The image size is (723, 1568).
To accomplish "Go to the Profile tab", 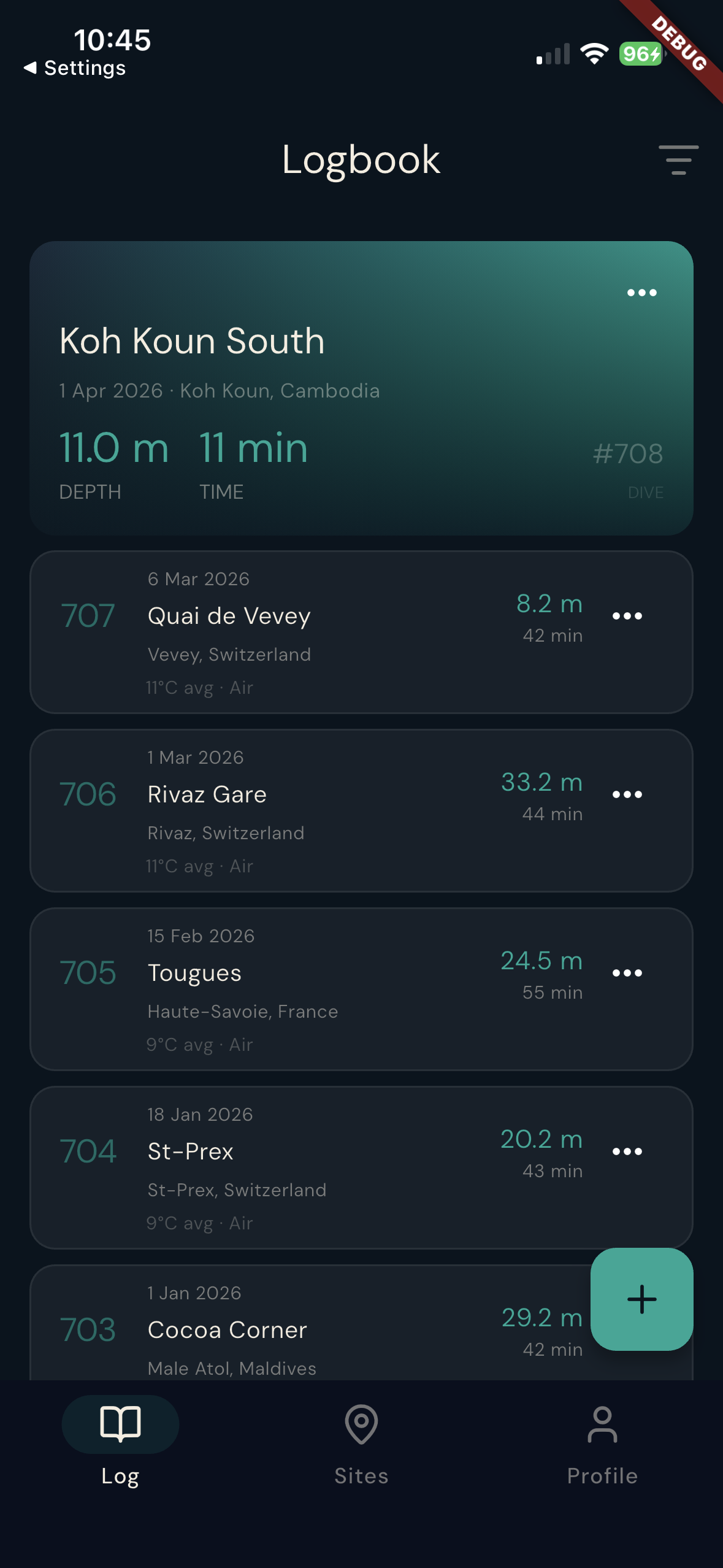I will [x=602, y=1442].
